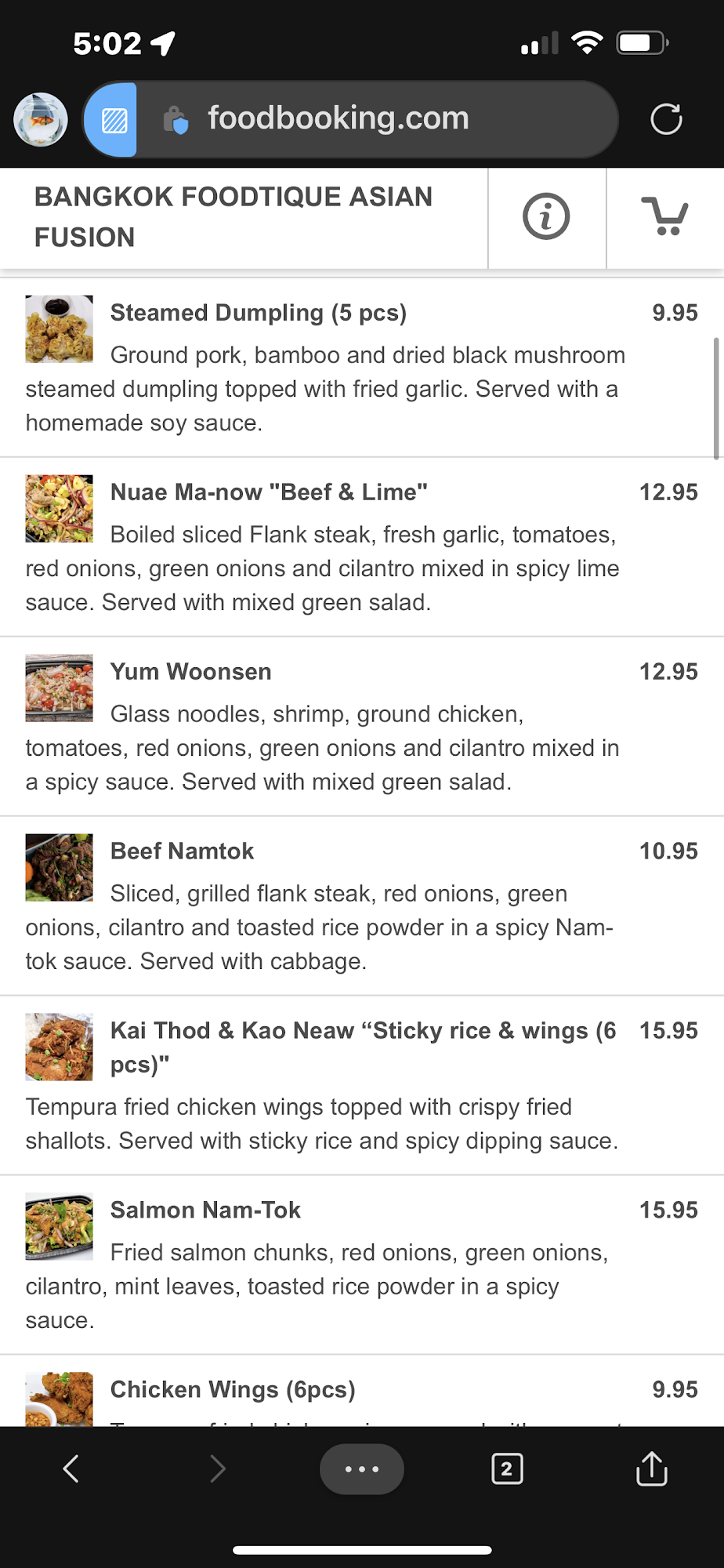Select Steamed Dumpling (5 pcs) item

pos(259,313)
